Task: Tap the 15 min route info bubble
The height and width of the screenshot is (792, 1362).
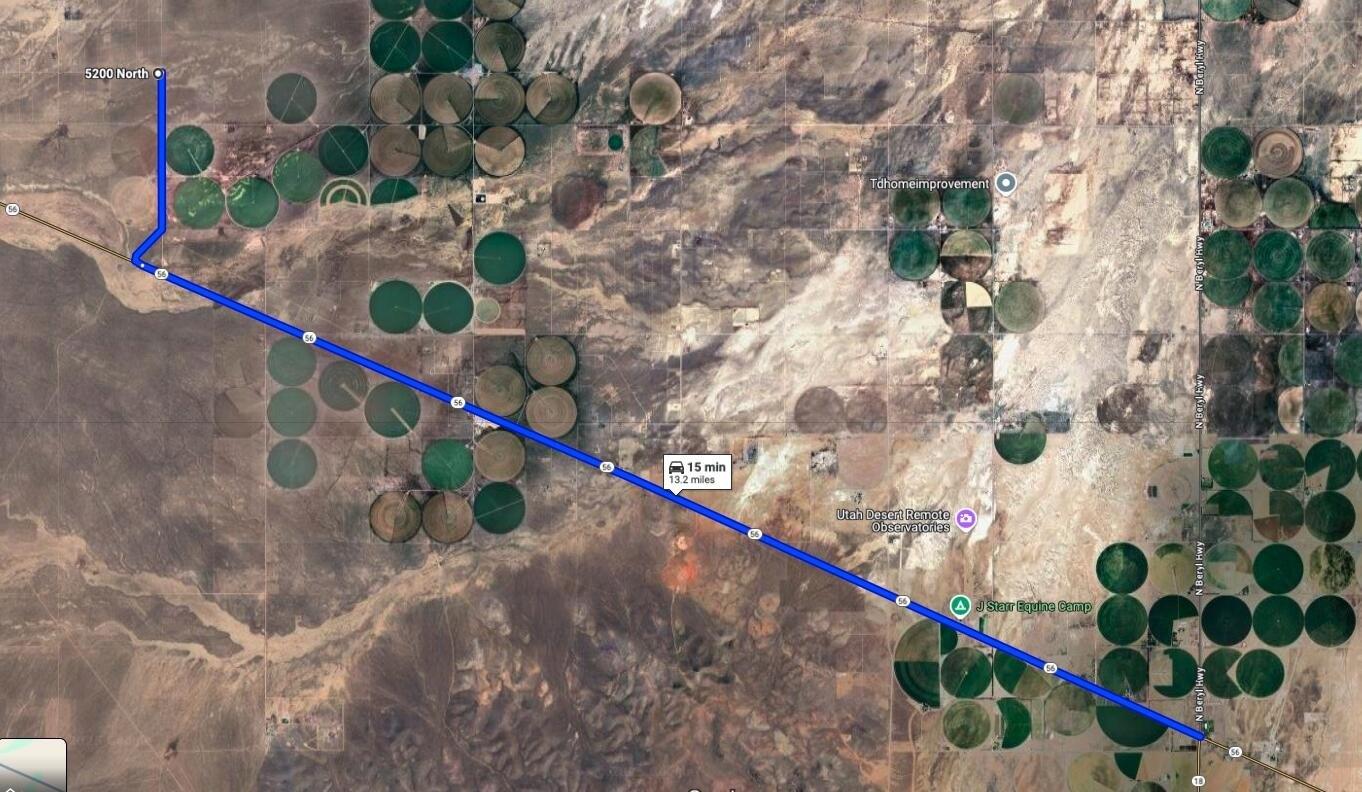Action: (698, 472)
